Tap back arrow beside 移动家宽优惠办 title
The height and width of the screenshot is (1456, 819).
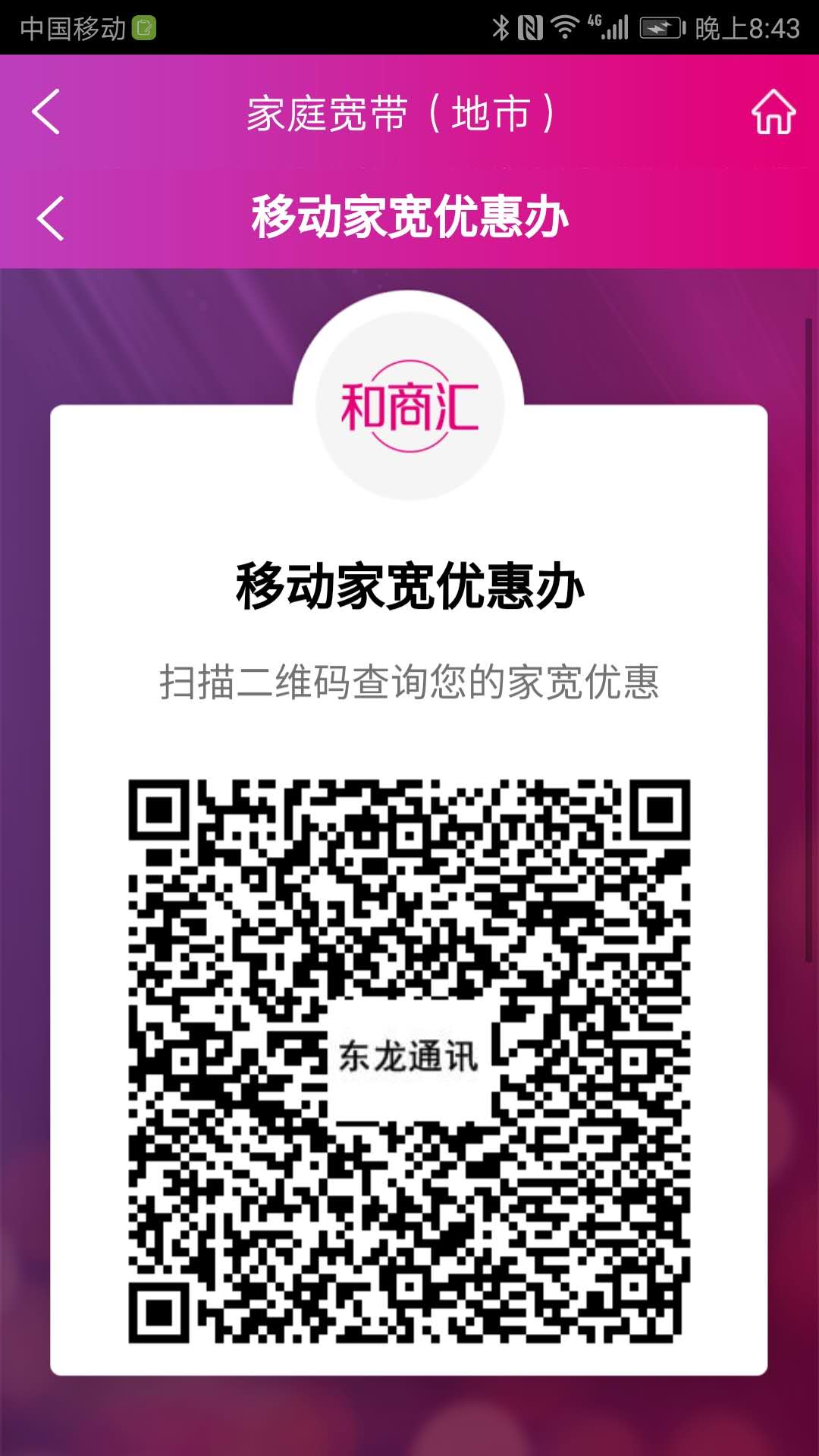coord(51,219)
